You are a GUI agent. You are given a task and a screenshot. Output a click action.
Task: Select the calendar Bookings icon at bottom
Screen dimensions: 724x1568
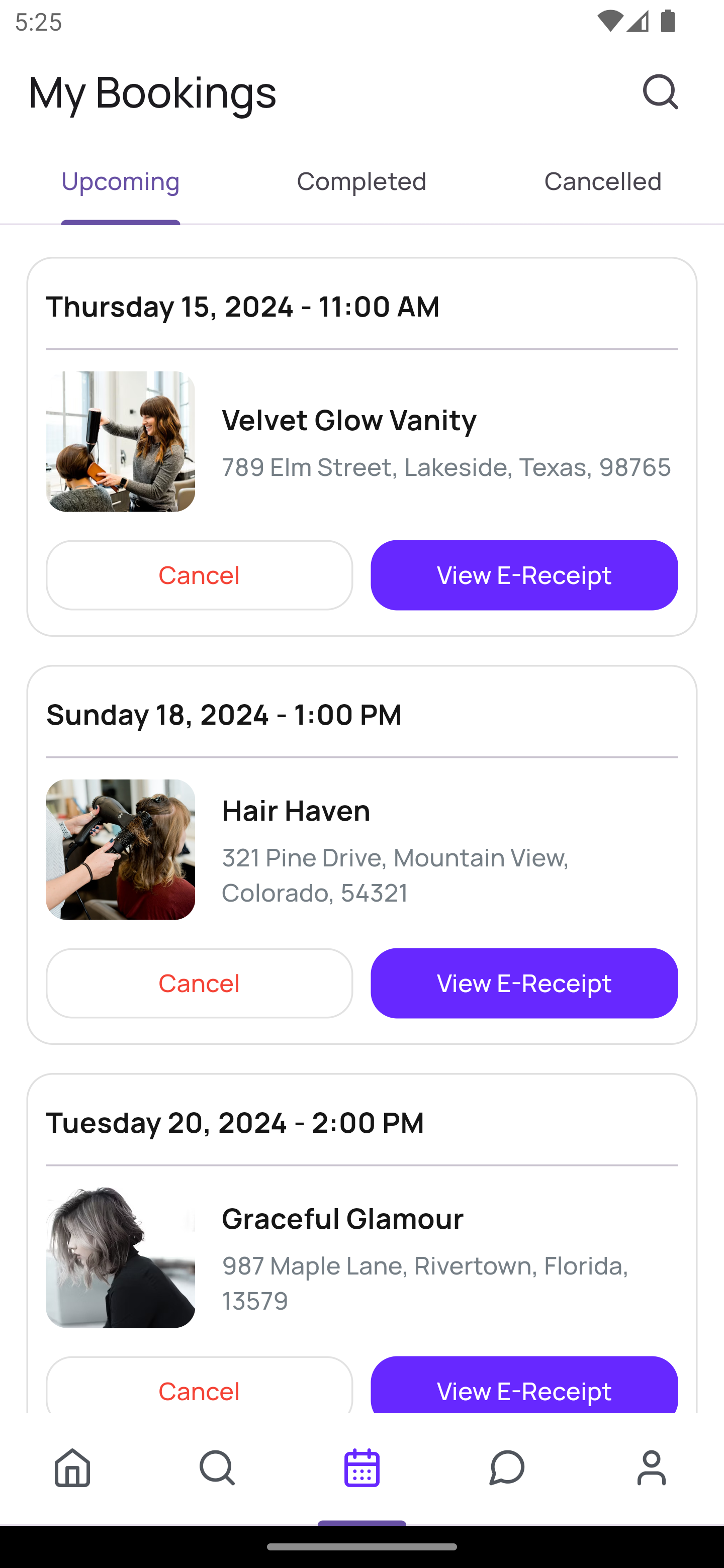(361, 1467)
